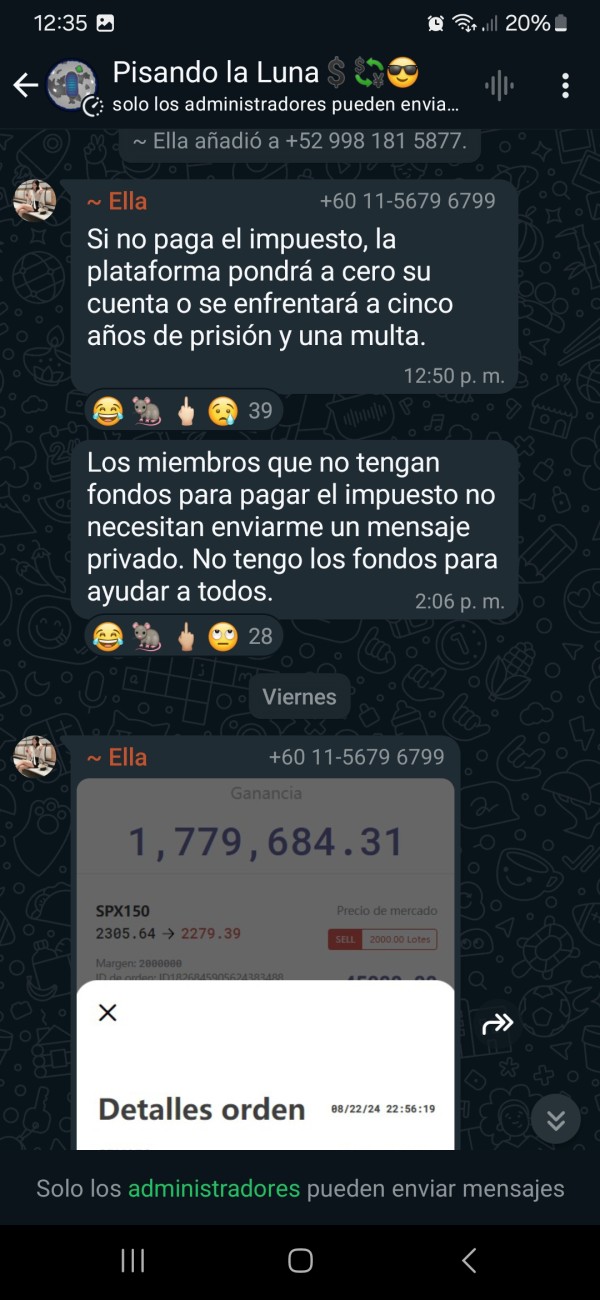This screenshot has width=600, height=1300.
Task: Open Pisando la Luna group info
Action: coord(285,86)
